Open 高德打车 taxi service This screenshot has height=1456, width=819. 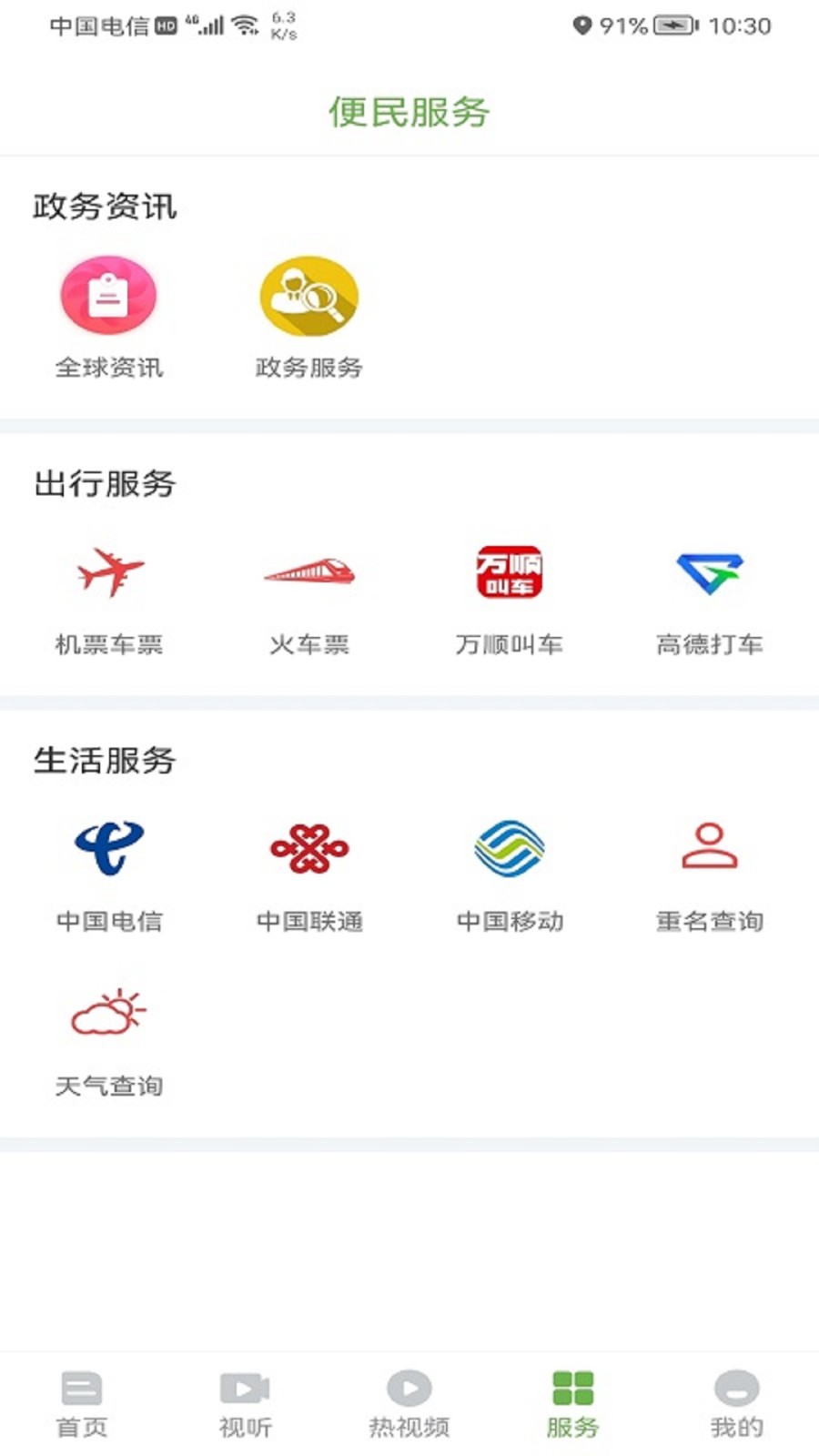pos(710,573)
